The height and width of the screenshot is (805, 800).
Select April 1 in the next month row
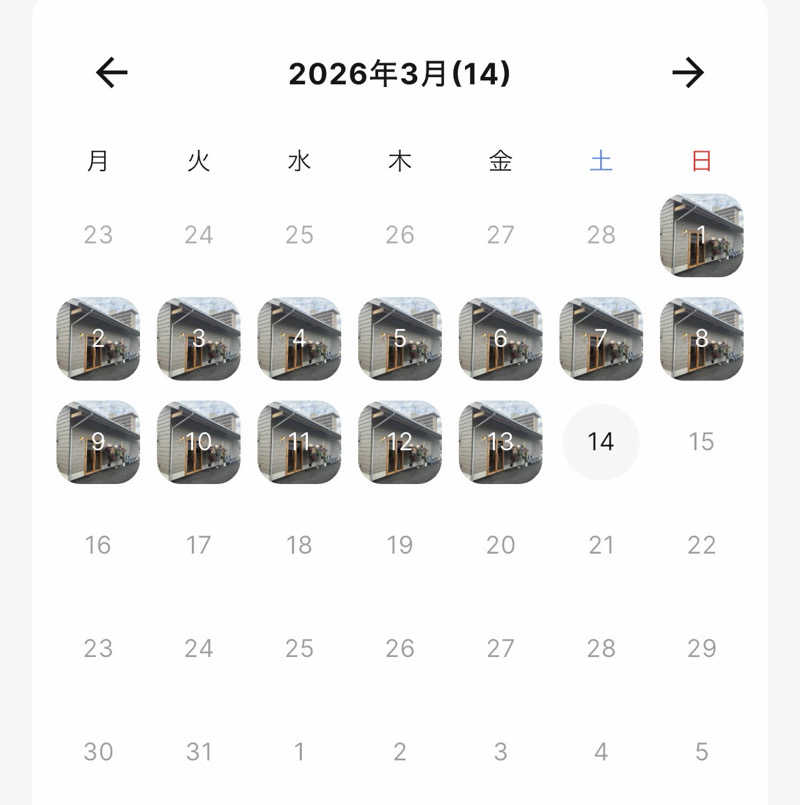298,750
